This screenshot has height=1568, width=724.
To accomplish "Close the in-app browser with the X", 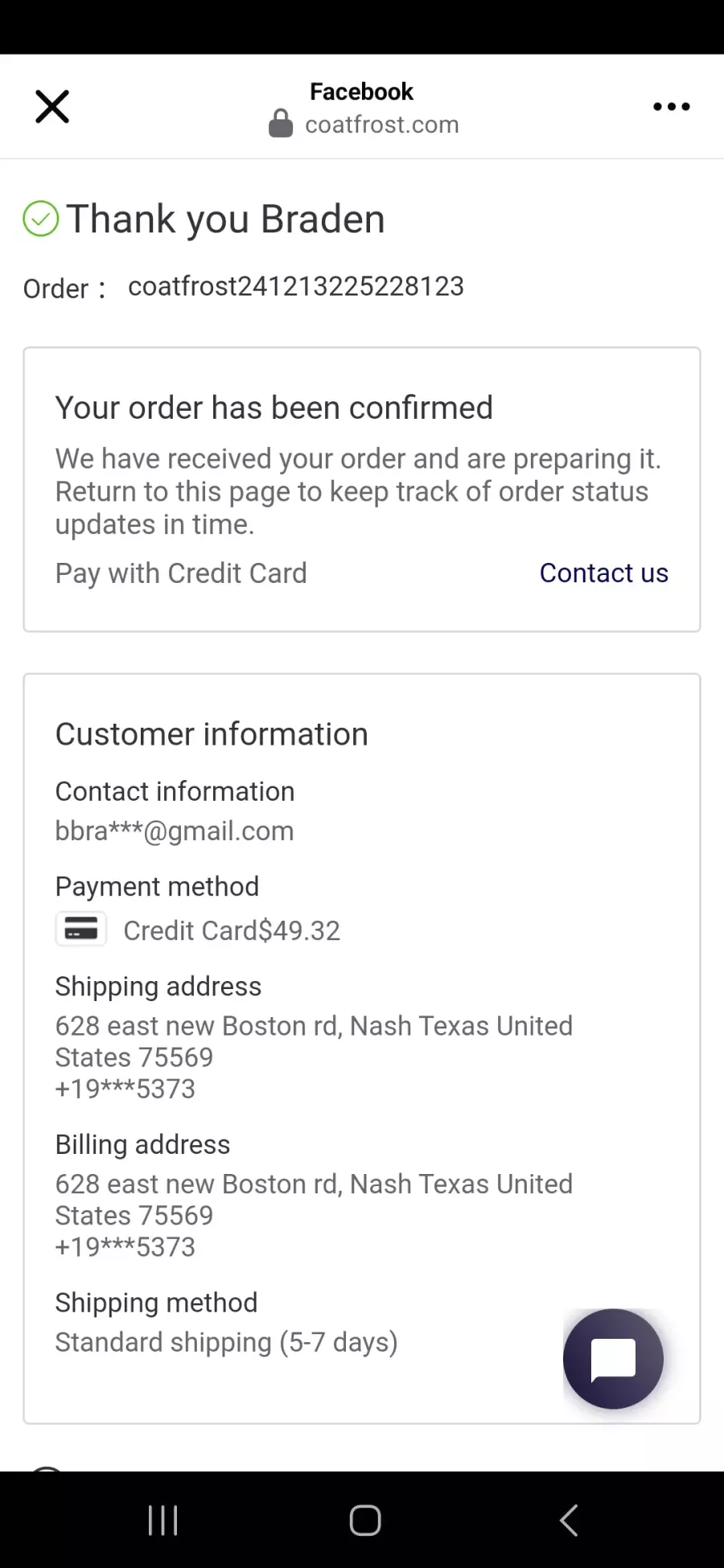I will pyautogui.click(x=52, y=106).
